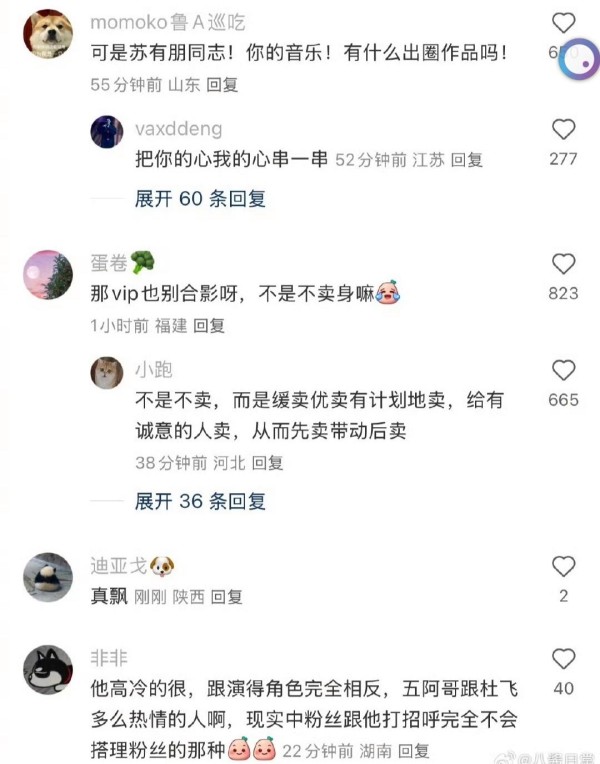Like 小跑's reply

(564, 371)
